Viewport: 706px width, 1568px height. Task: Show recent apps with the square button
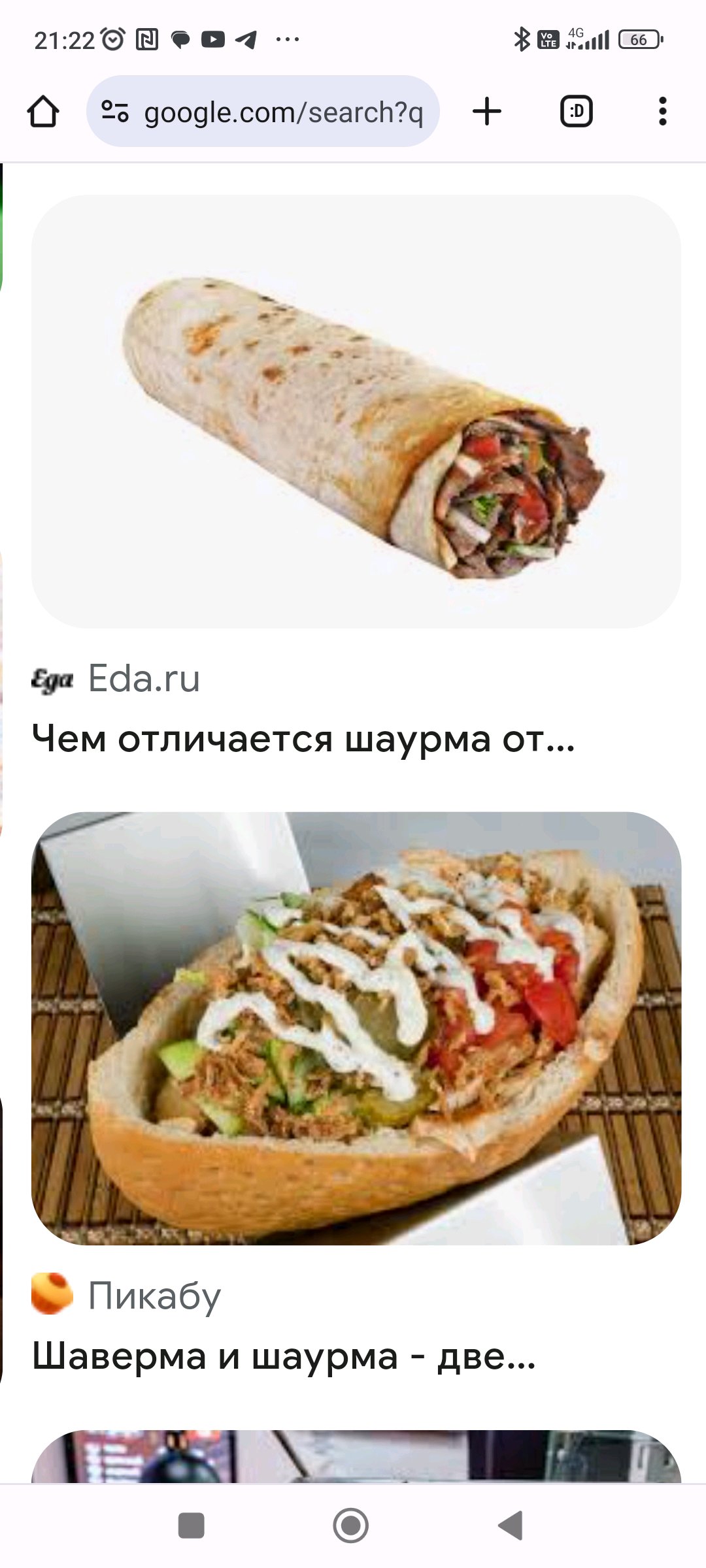click(x=192, y=1526)
